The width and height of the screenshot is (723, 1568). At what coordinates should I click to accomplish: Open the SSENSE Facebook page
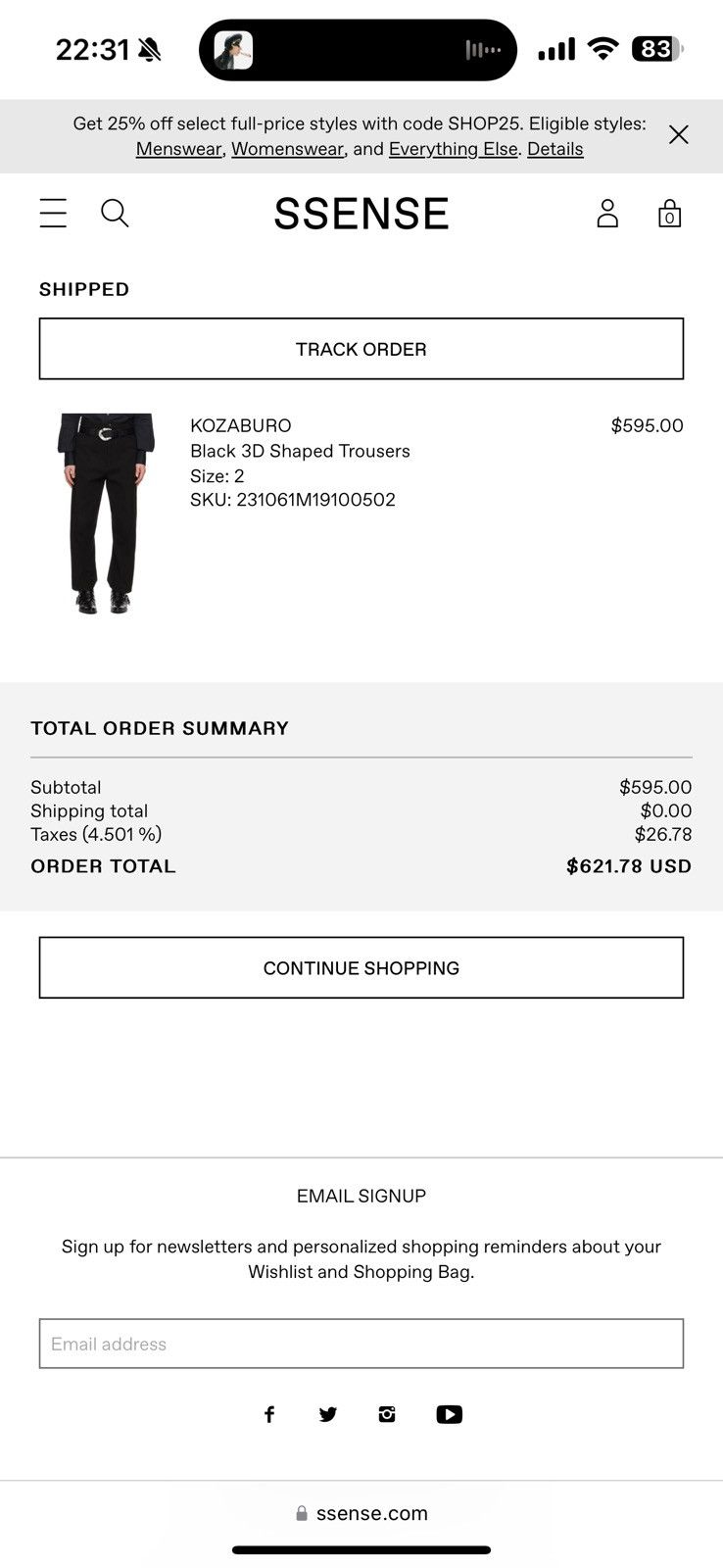coord(269,1414)
